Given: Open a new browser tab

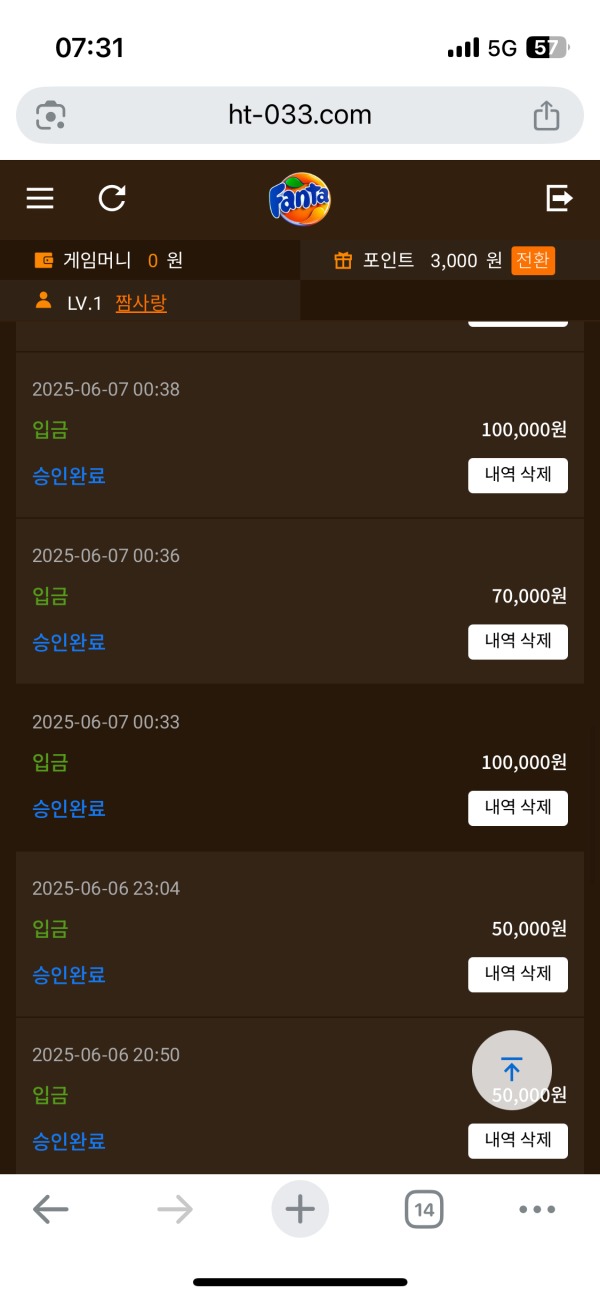Looking at the screenshot, I should pyautogui.click(x=300, y=1210).
